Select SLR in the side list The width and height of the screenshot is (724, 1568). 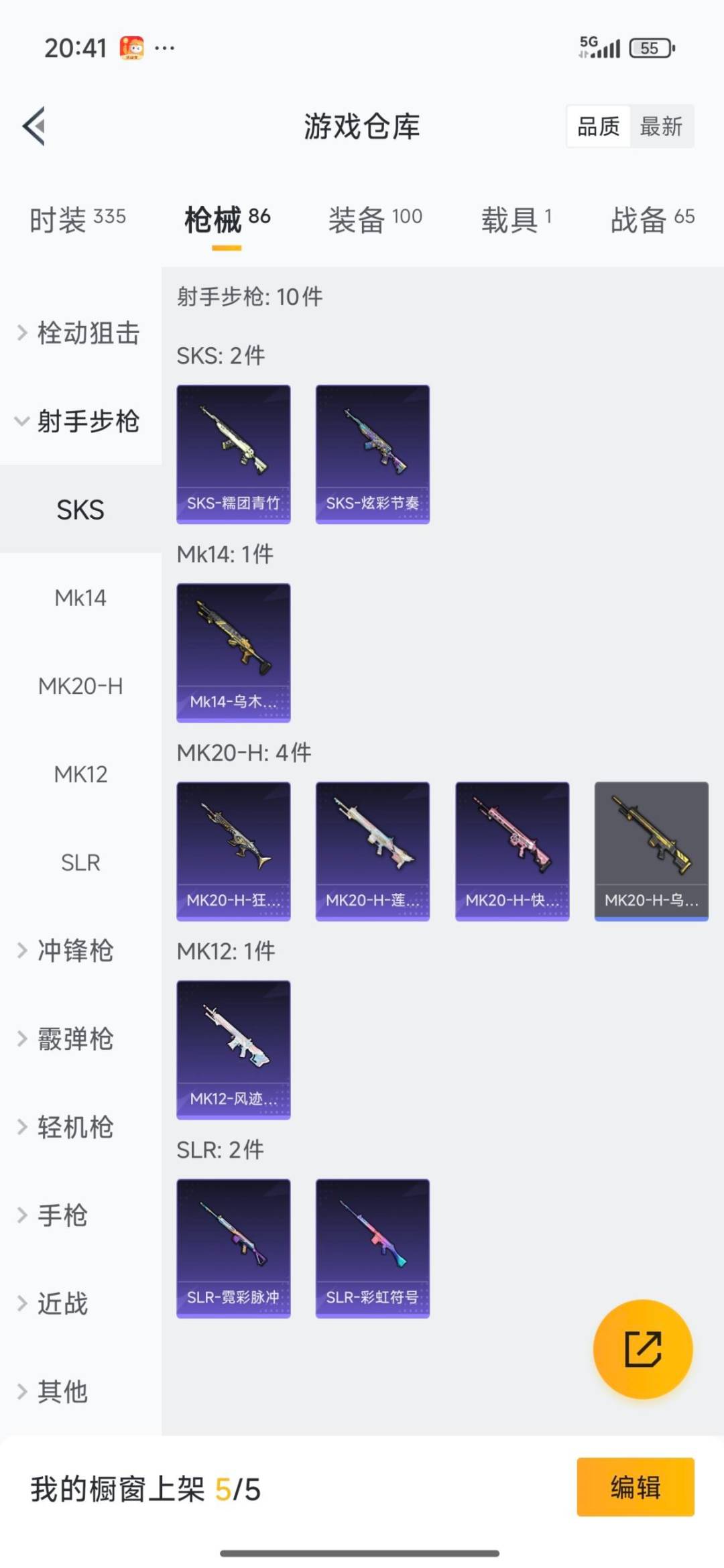point(80,862)
